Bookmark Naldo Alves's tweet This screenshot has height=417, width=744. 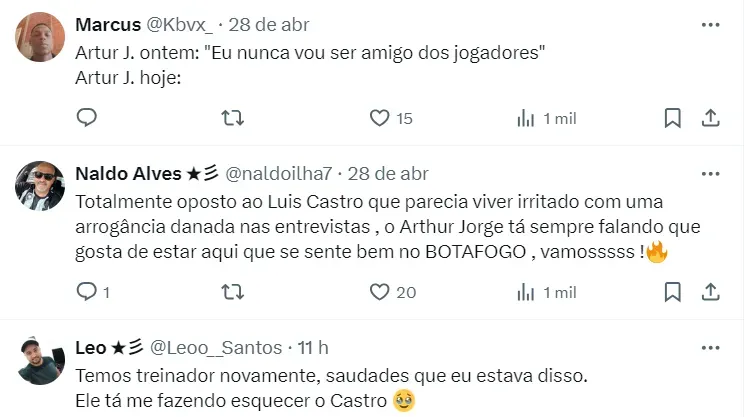(672, 292)
